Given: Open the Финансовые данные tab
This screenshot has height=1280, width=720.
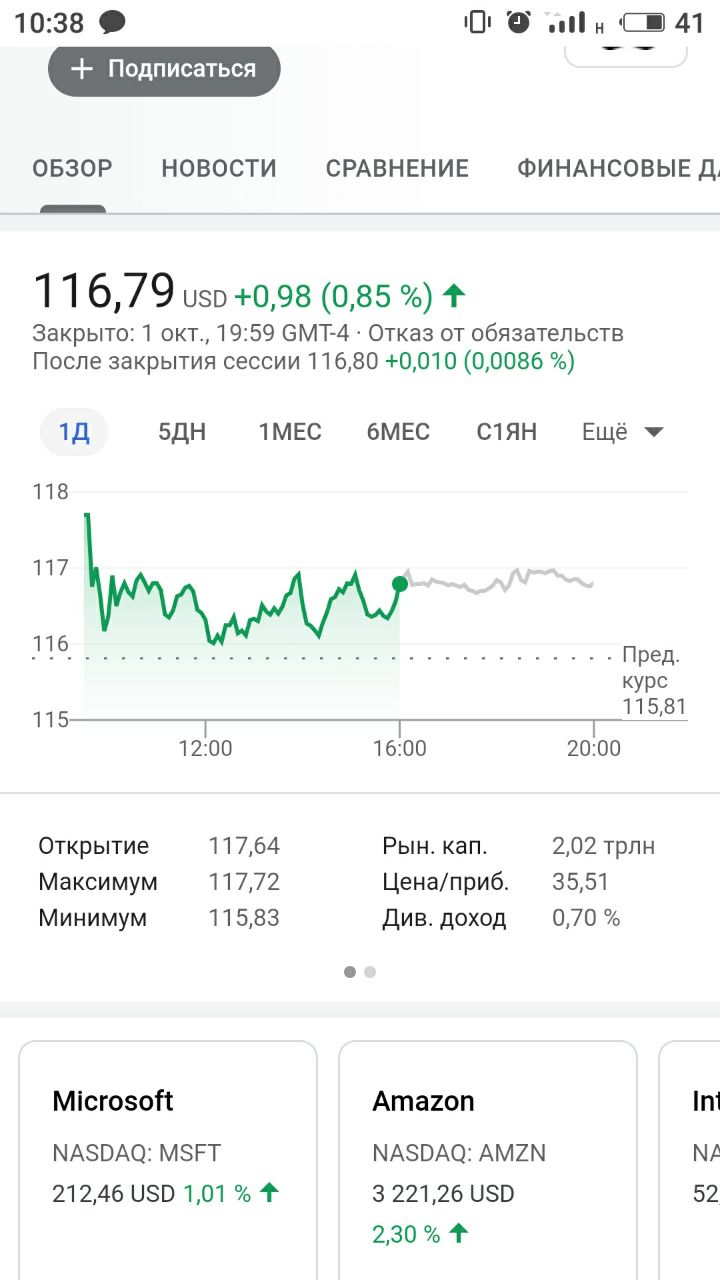Looking at the screenshot, I should pos(618,168).
